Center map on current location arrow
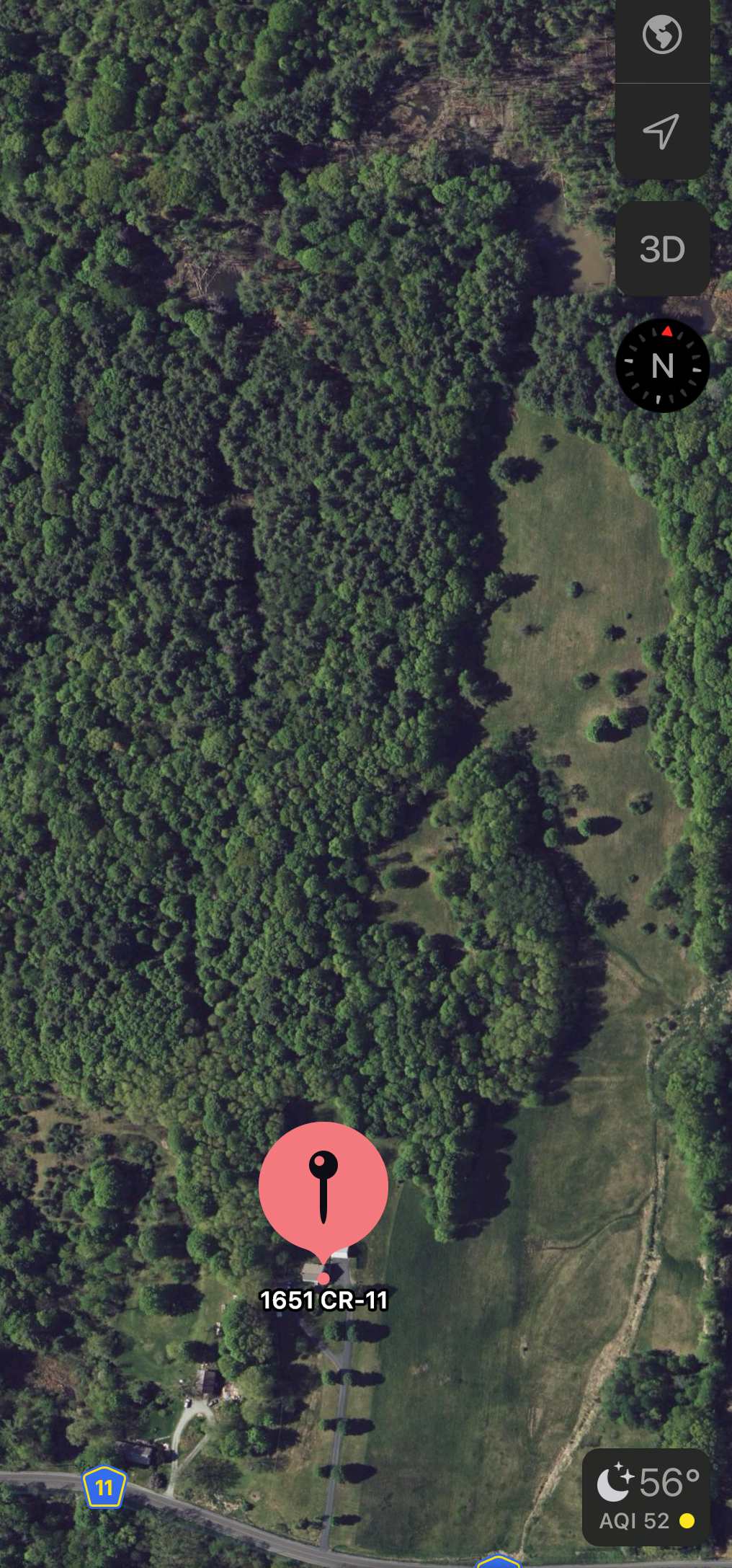732x1568 pixels. [661, 132]
